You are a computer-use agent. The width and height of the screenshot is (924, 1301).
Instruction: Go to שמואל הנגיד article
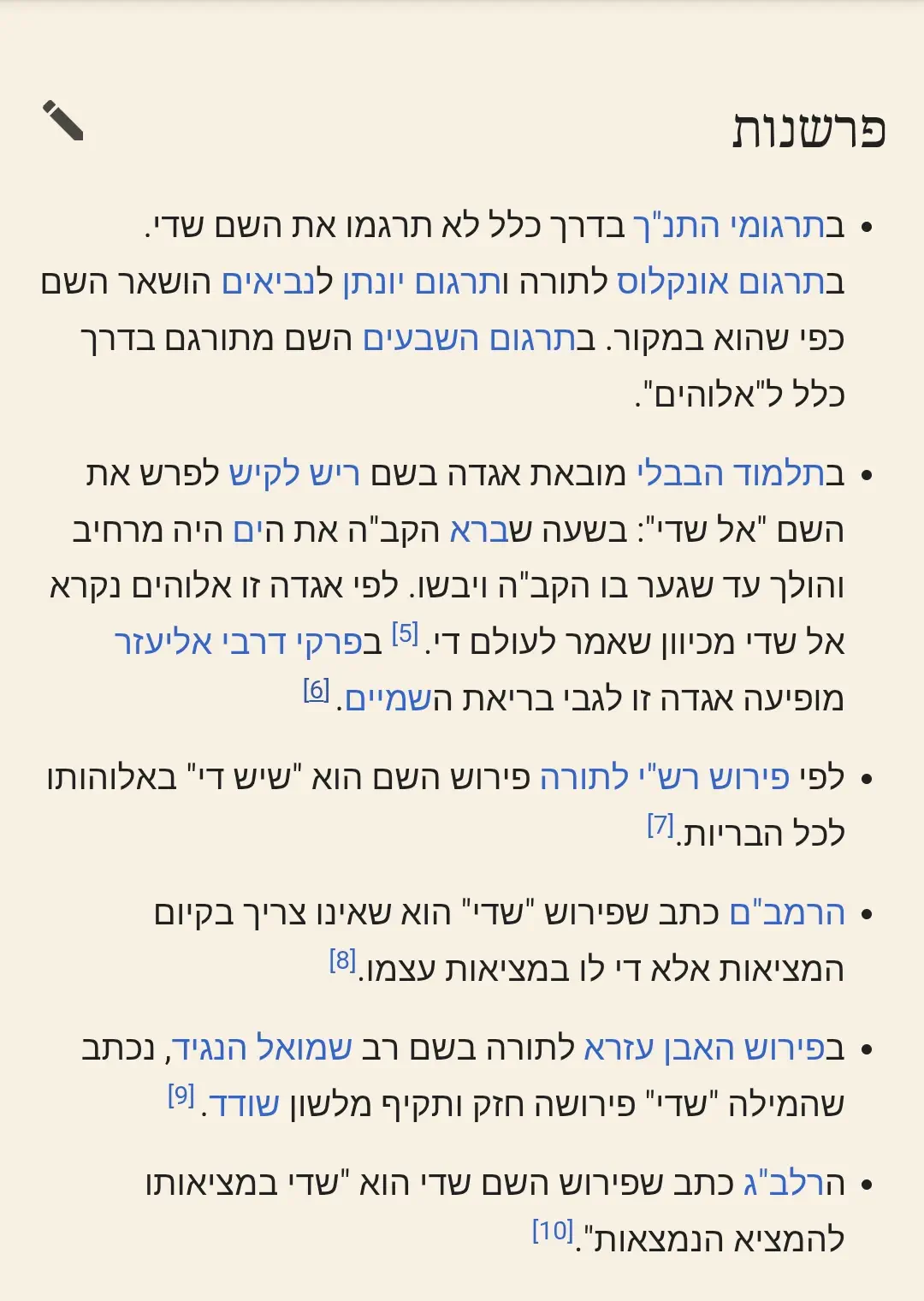coord(262,1048)
